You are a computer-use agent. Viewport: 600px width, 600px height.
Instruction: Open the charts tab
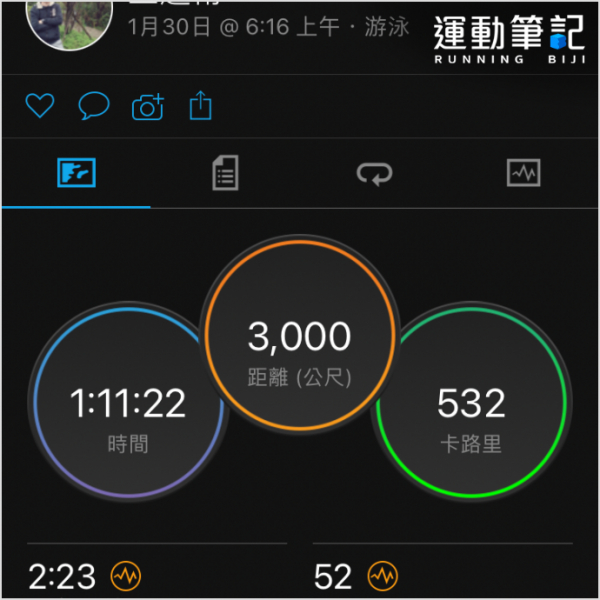point(524,174)
